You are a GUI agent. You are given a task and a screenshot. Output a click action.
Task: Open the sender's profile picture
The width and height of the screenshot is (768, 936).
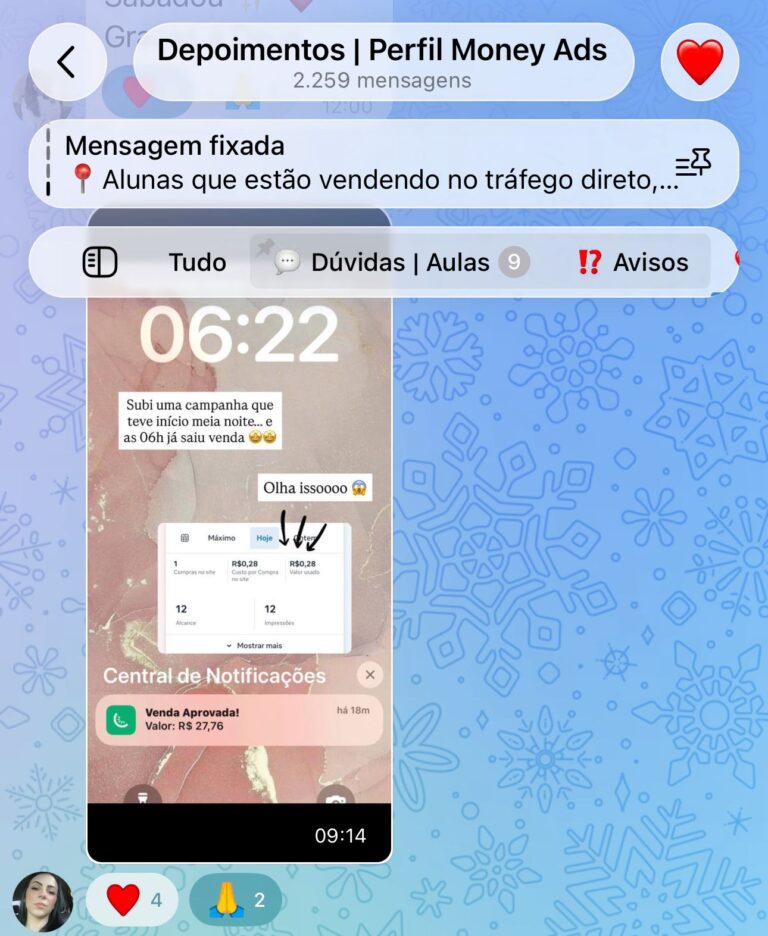click(41, 902)
